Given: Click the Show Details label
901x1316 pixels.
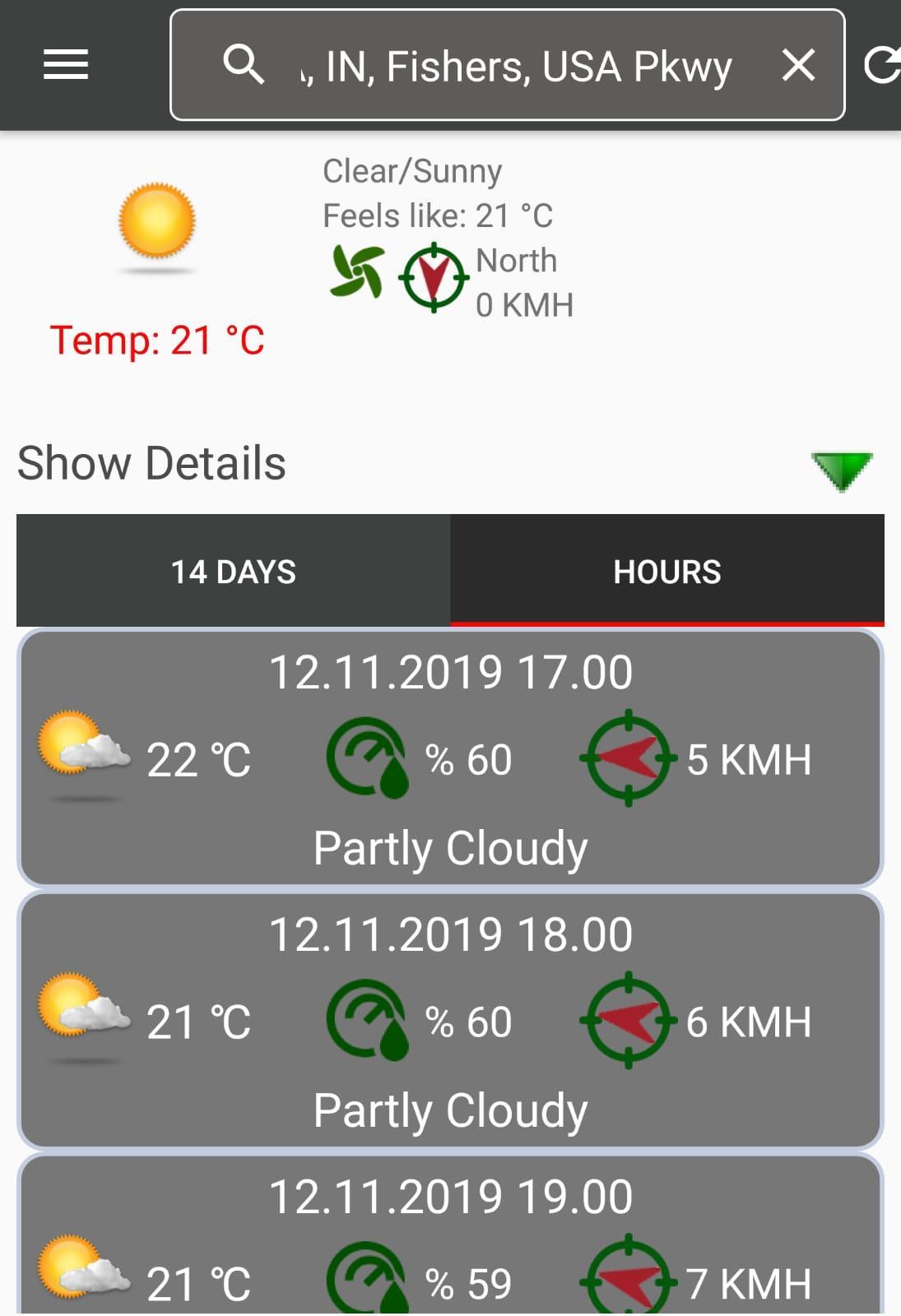Looking at the screenshot, I should 150,463.
